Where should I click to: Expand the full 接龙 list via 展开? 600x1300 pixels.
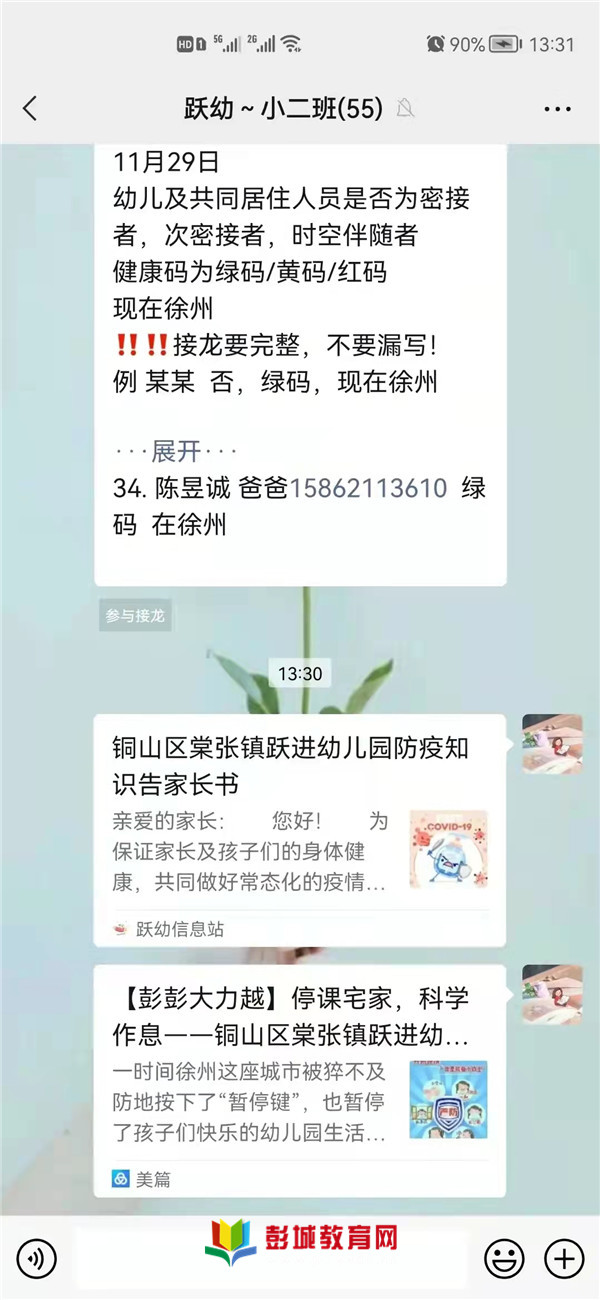pyautogui.click(x=176, y=451)
